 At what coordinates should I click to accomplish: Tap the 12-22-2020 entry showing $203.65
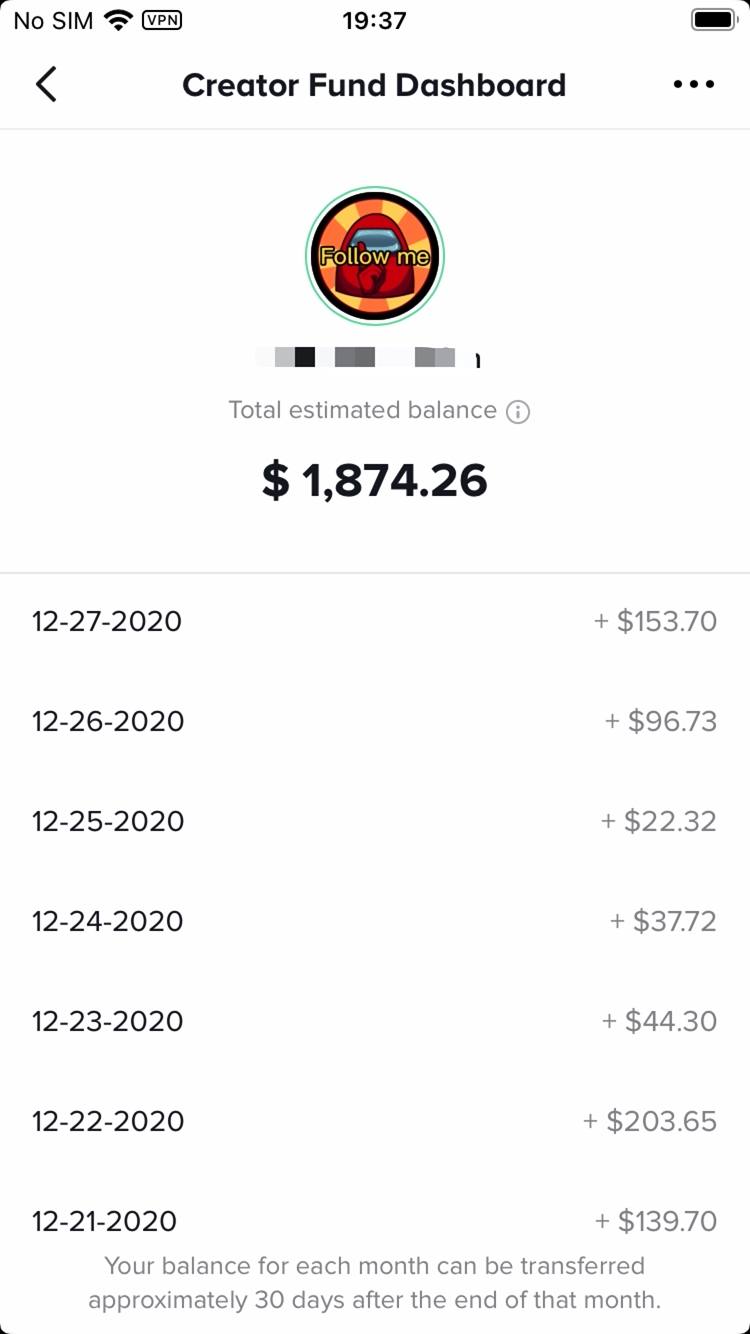click(x=375, y=1121)
